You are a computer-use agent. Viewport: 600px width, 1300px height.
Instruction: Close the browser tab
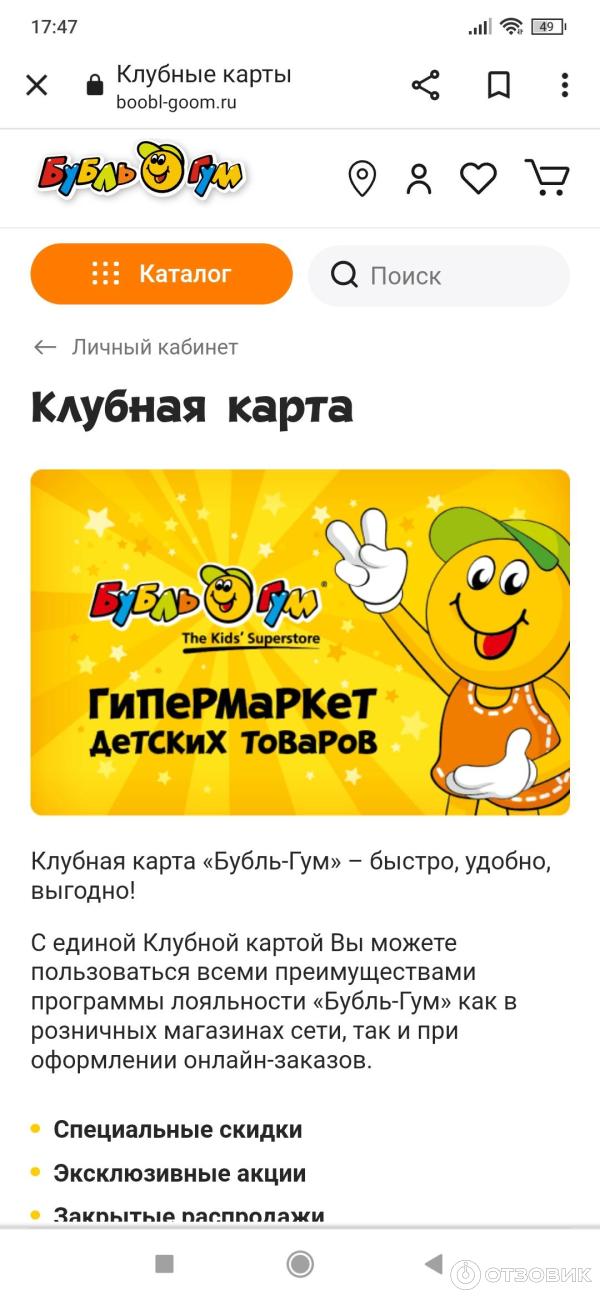(x=36, y=86)
